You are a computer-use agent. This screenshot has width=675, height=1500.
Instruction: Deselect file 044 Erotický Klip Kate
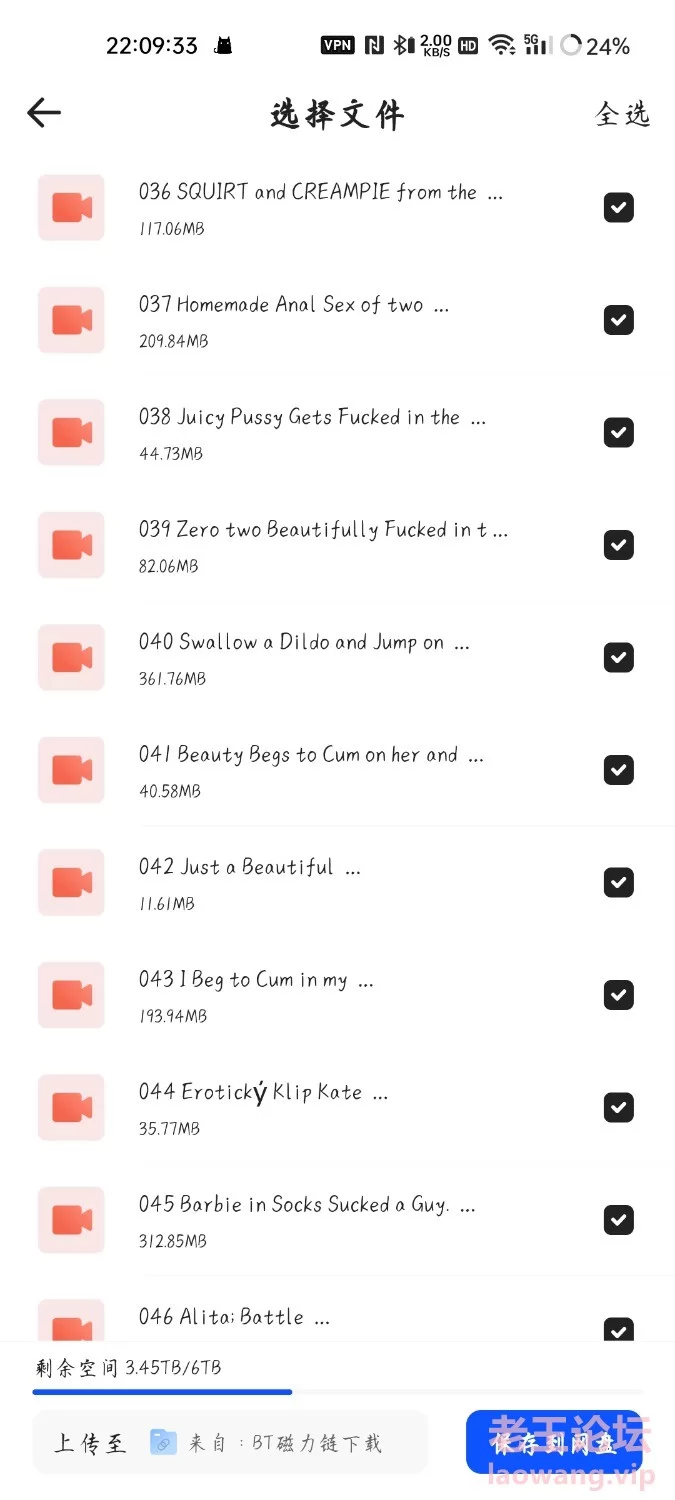pos(619,1107)
